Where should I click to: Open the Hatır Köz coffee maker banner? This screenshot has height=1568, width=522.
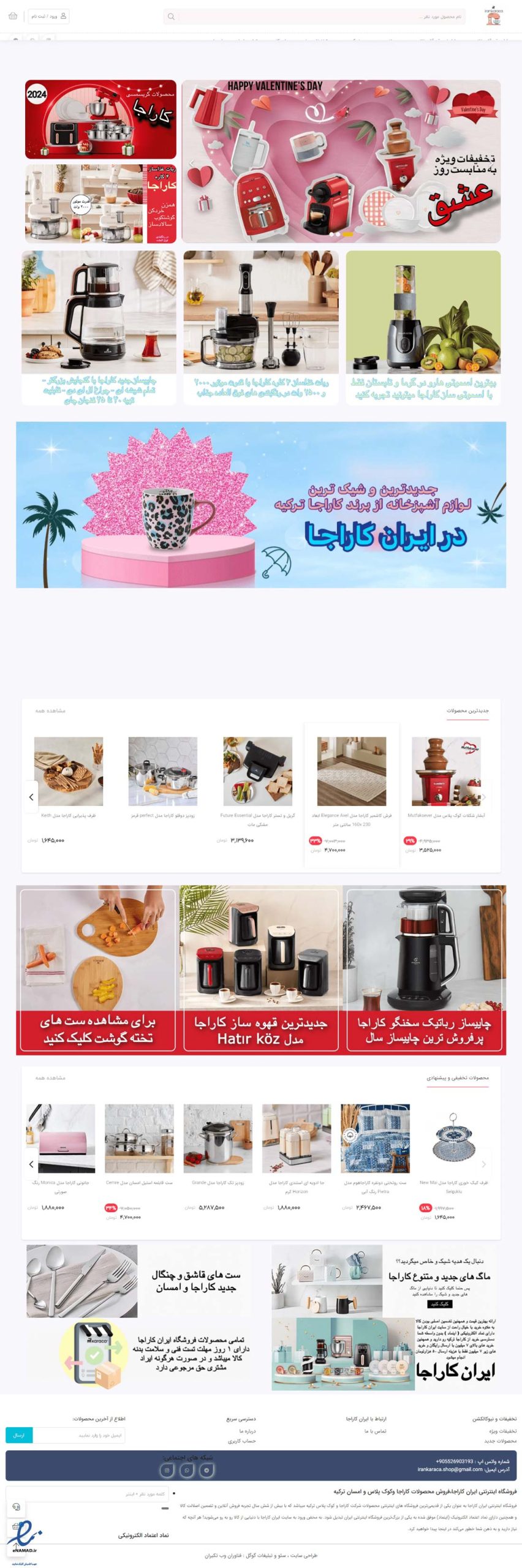pyautogui.click(x=260, y=969)
